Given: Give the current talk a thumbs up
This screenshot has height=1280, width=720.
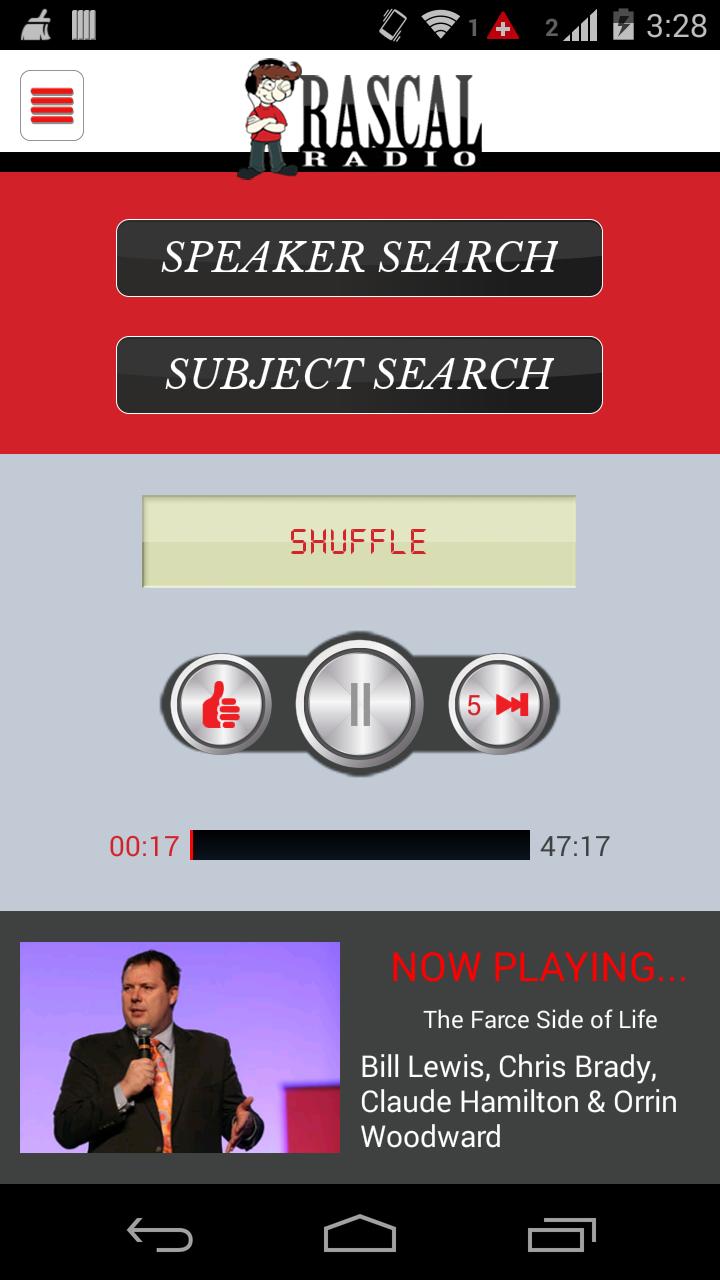Looking at the screenshot, I should coord(221,705).
